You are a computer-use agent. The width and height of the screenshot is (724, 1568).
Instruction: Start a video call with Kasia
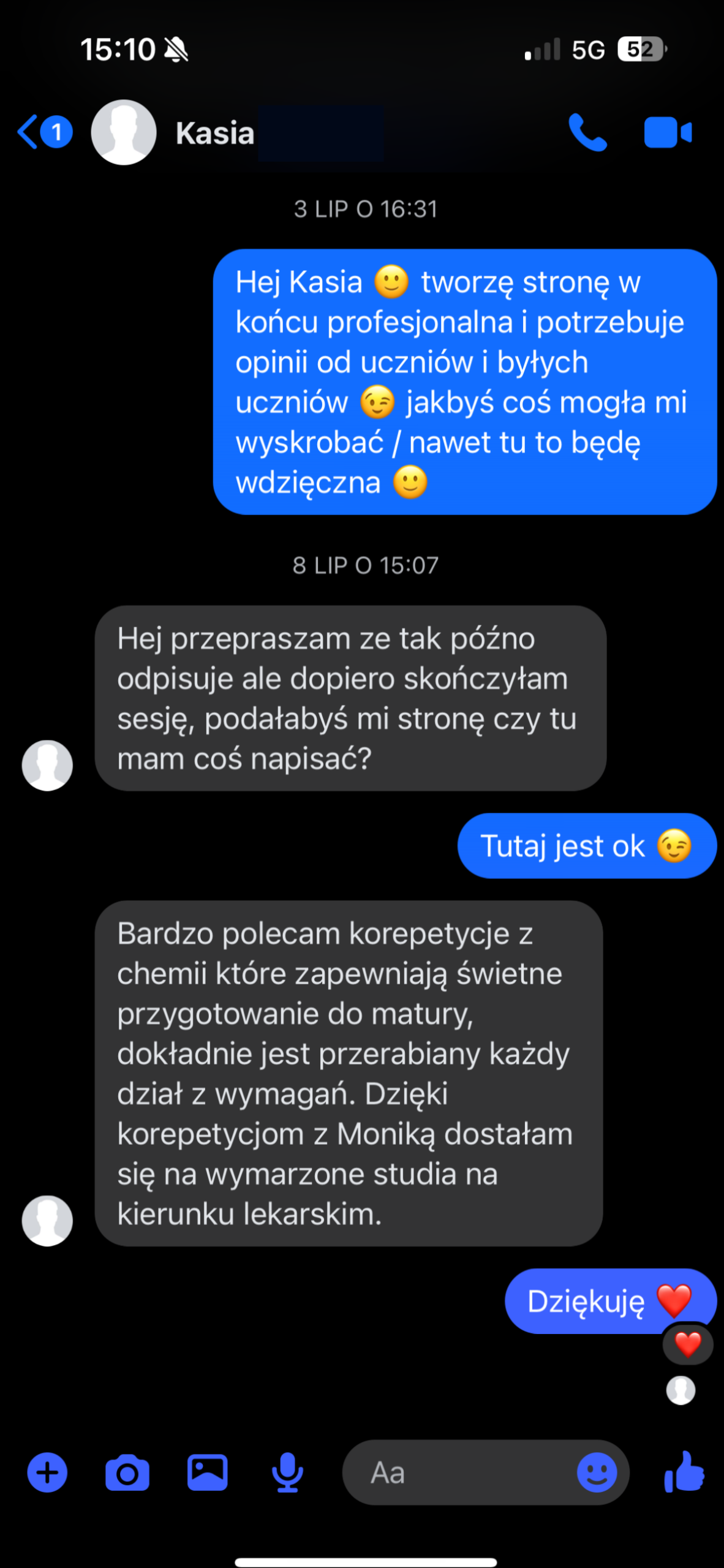point(667,132)
